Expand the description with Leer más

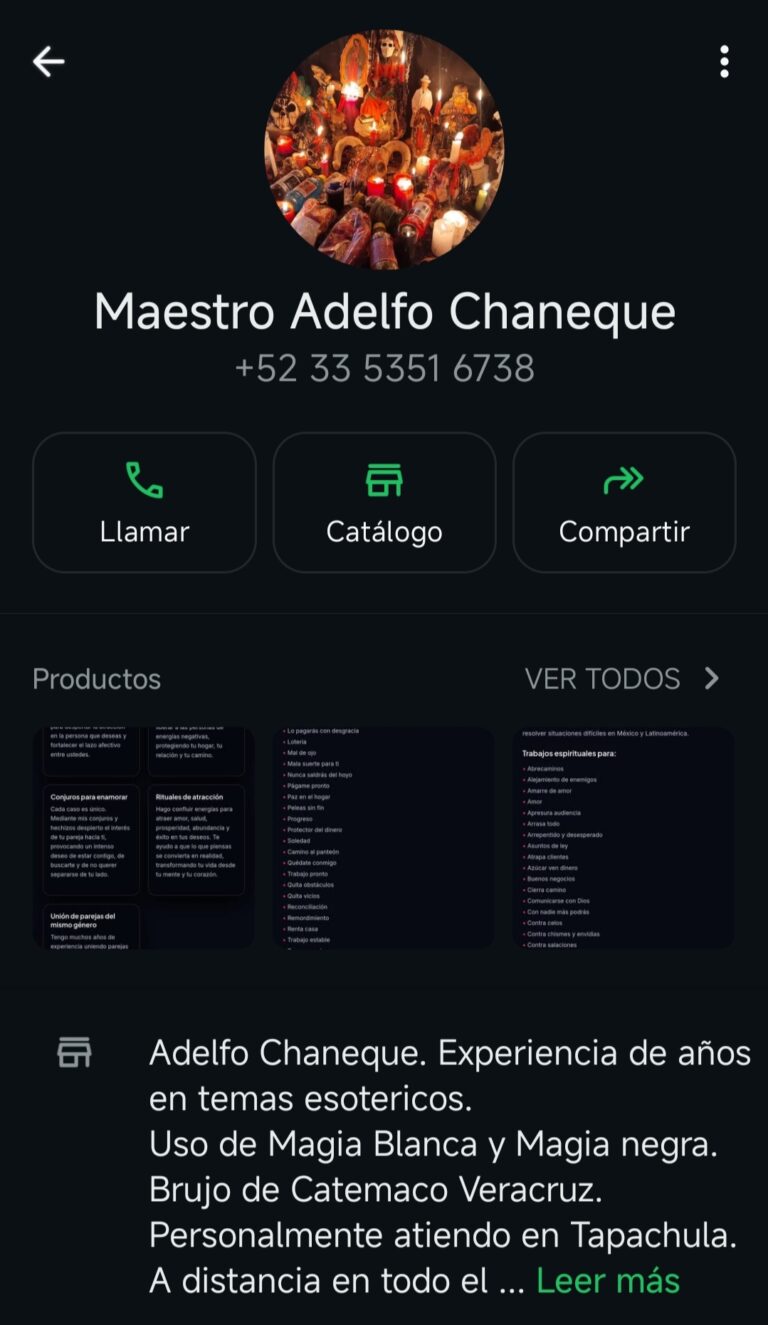click(x=608, y=1281)
